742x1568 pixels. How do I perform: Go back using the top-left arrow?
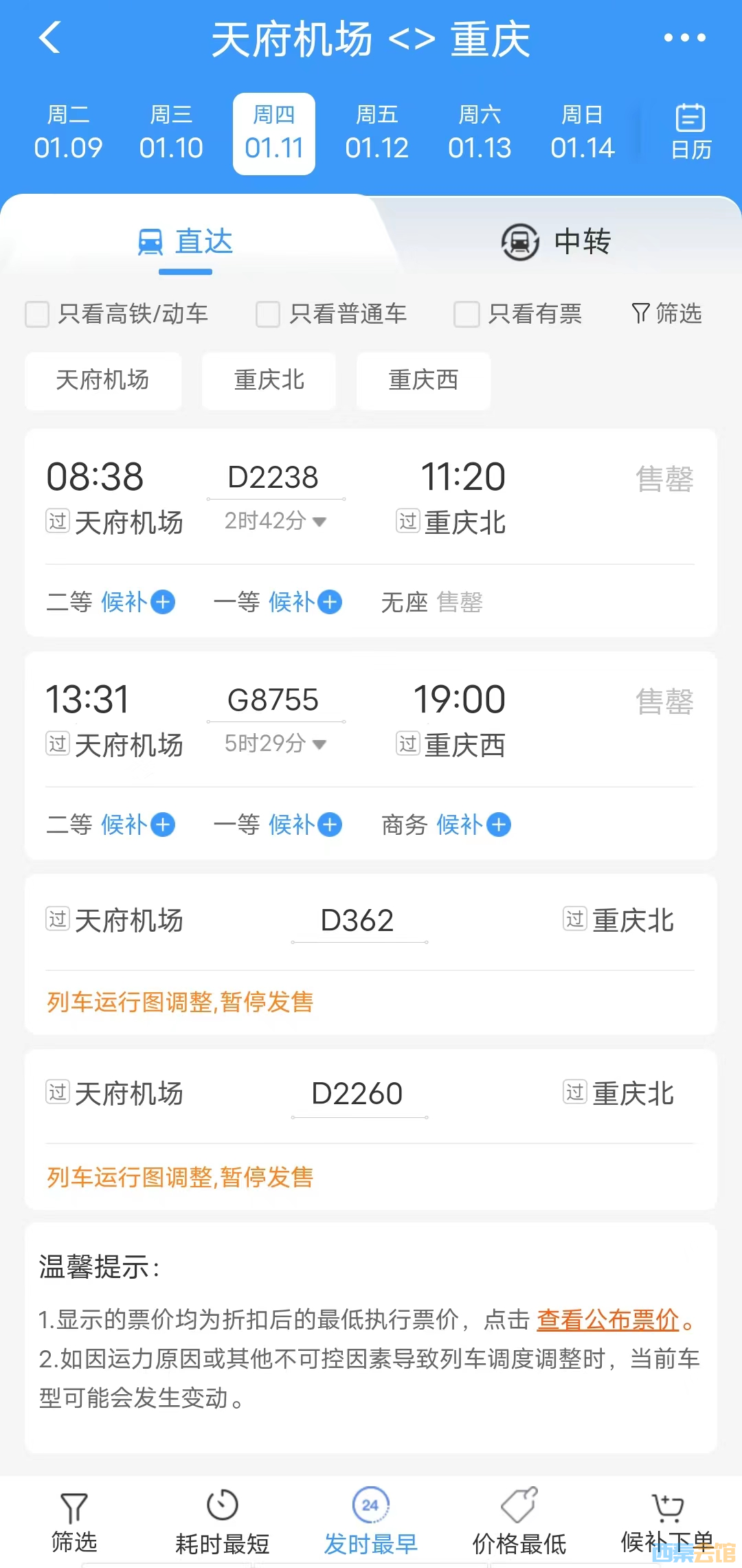click(49, 38)
